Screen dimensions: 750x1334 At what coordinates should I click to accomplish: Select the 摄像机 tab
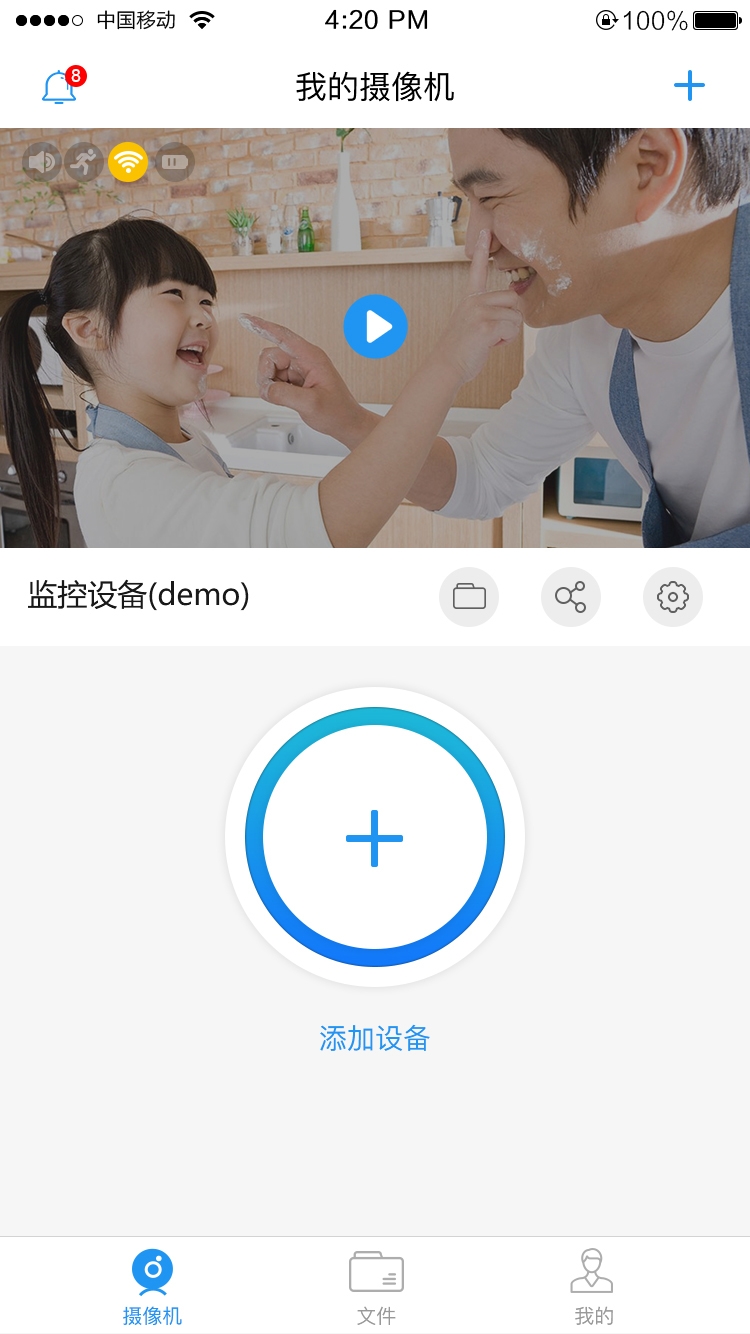(x=152, y=1286)
